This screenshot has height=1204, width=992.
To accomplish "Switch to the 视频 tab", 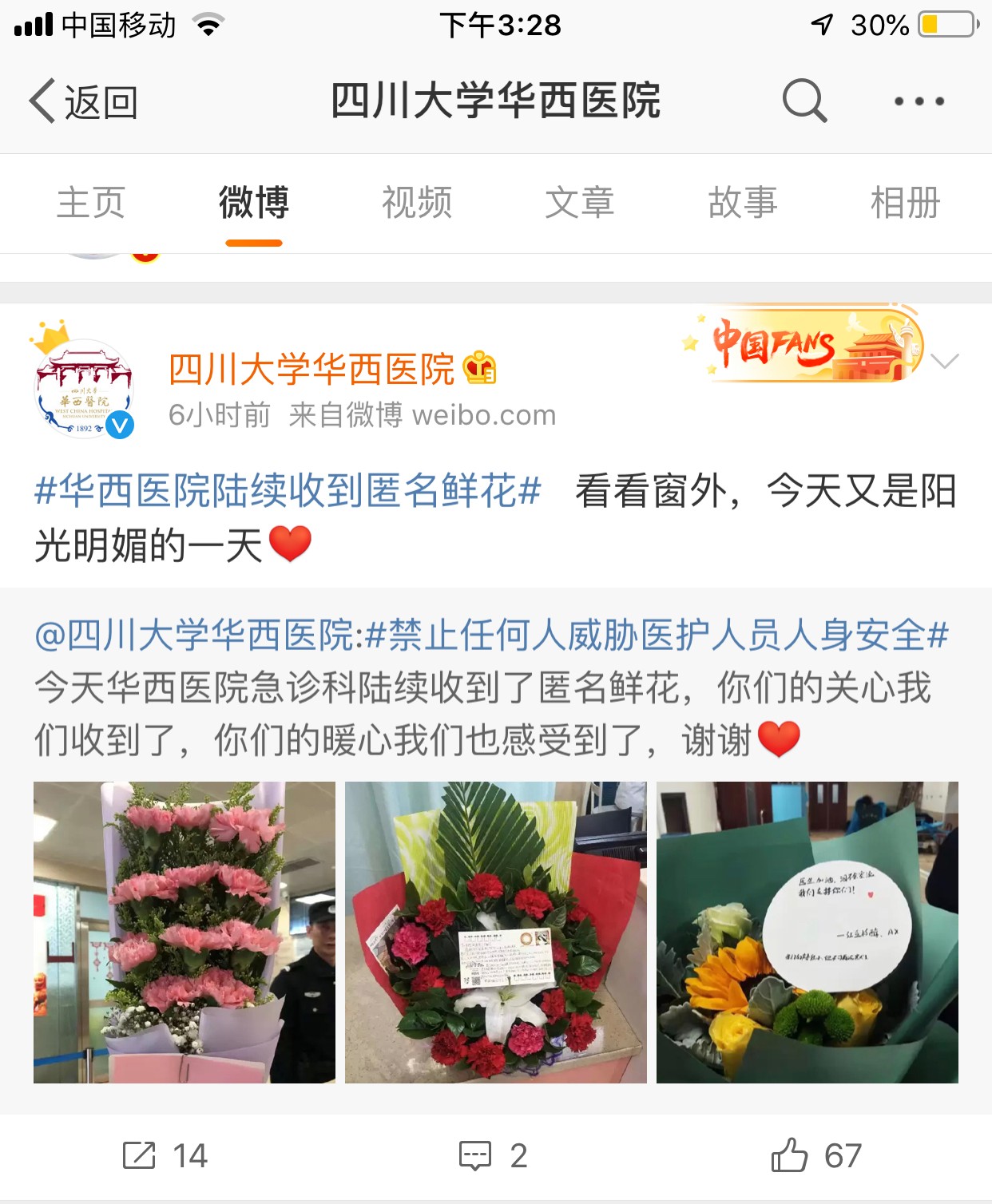I will [417, 203].
